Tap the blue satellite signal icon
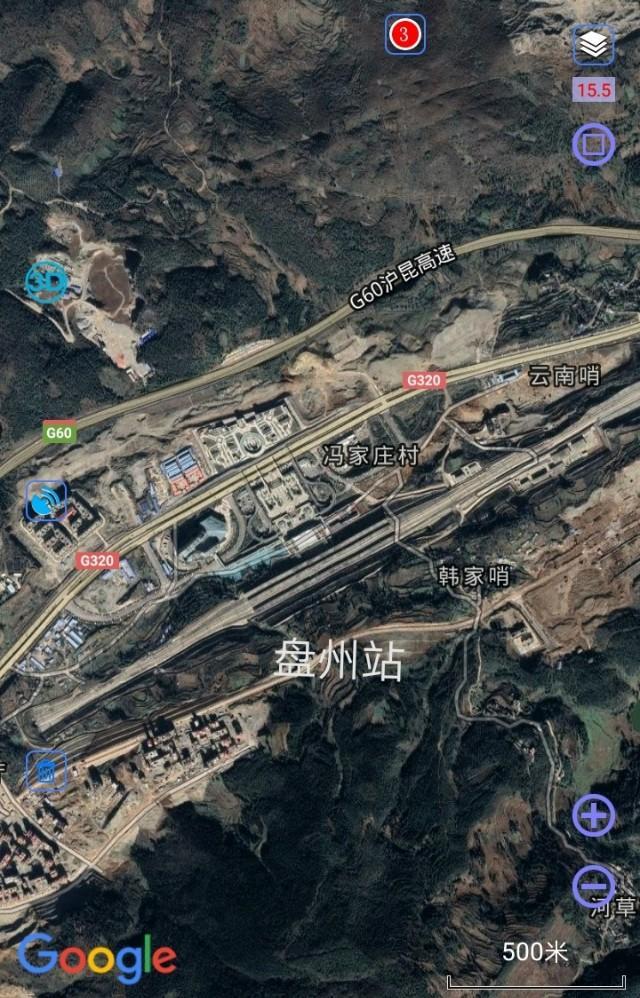The height and width of the screenshot is (998, 640). click(x=46, y=501)
